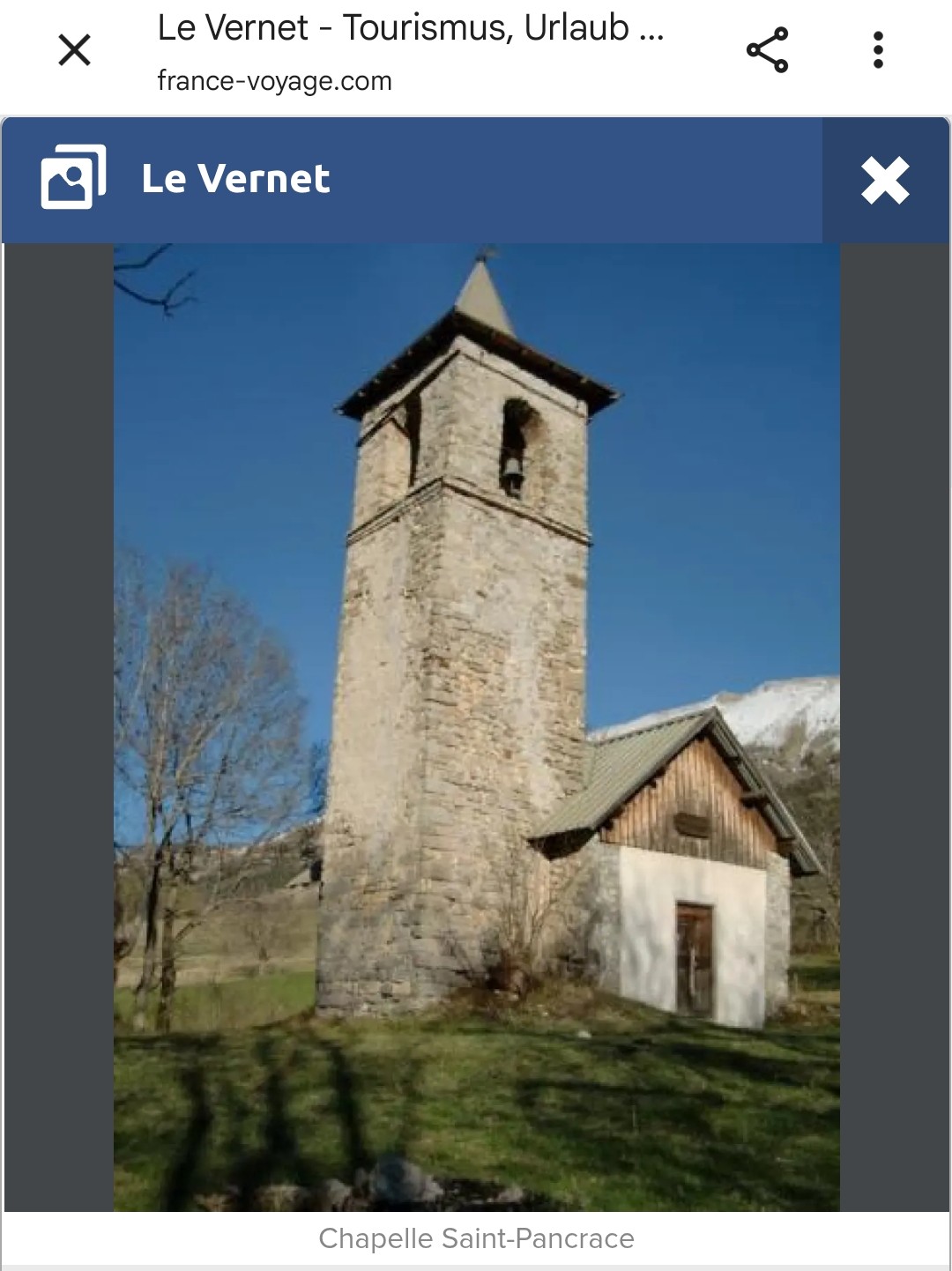Screen dimensions: 952x1271
Task: Share this france-voyage.com page
Action: [767, 50]
